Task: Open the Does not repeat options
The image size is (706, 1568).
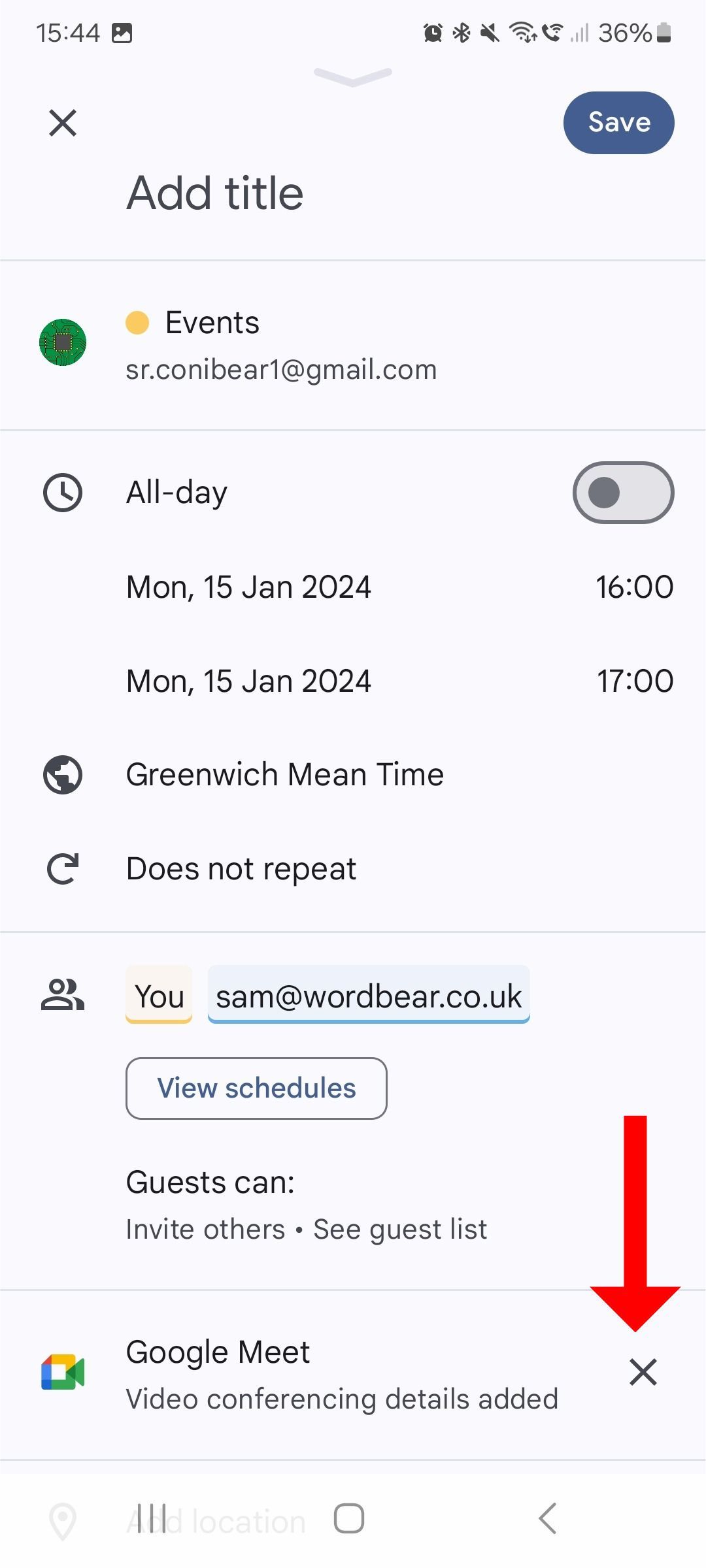Action: [x=353, y=869]
